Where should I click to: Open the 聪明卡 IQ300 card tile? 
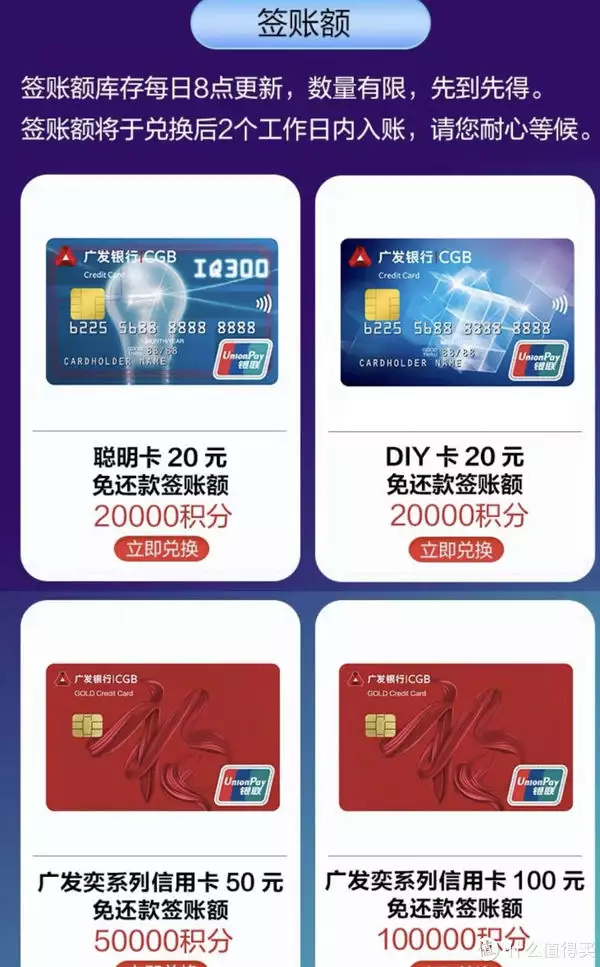coord(162,311)
